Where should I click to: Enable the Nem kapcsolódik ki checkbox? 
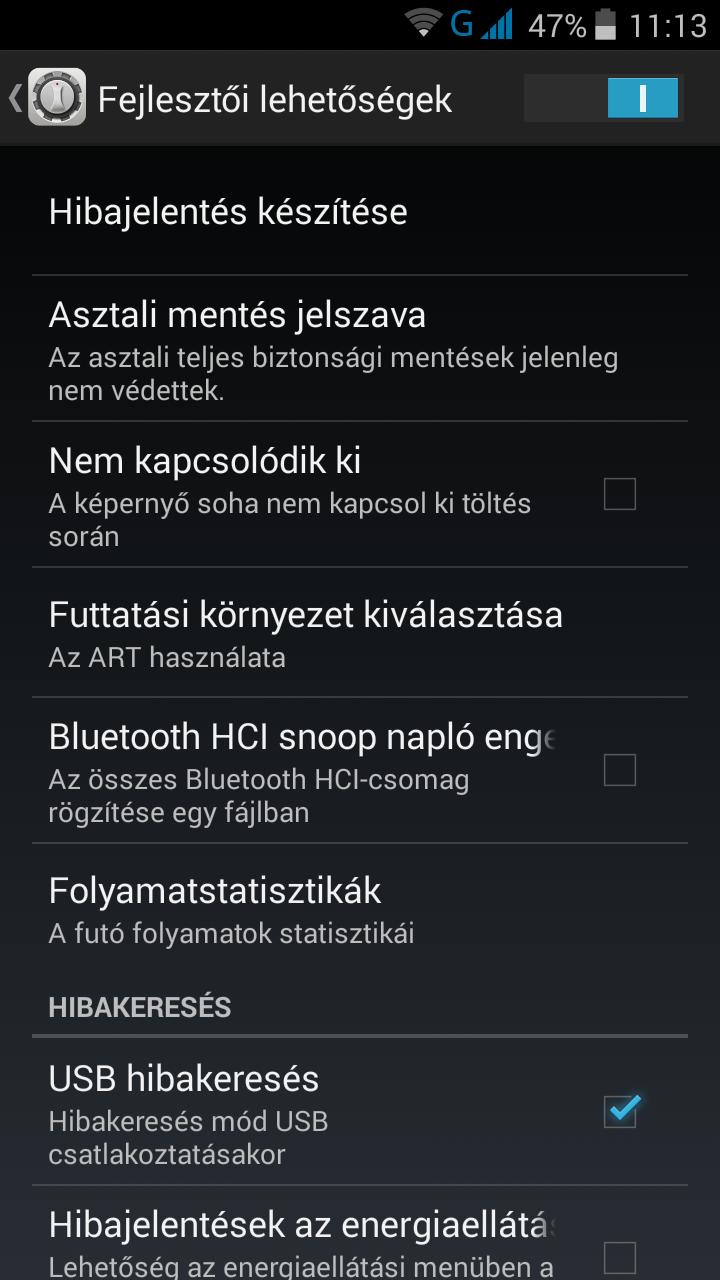click(620, 494)
